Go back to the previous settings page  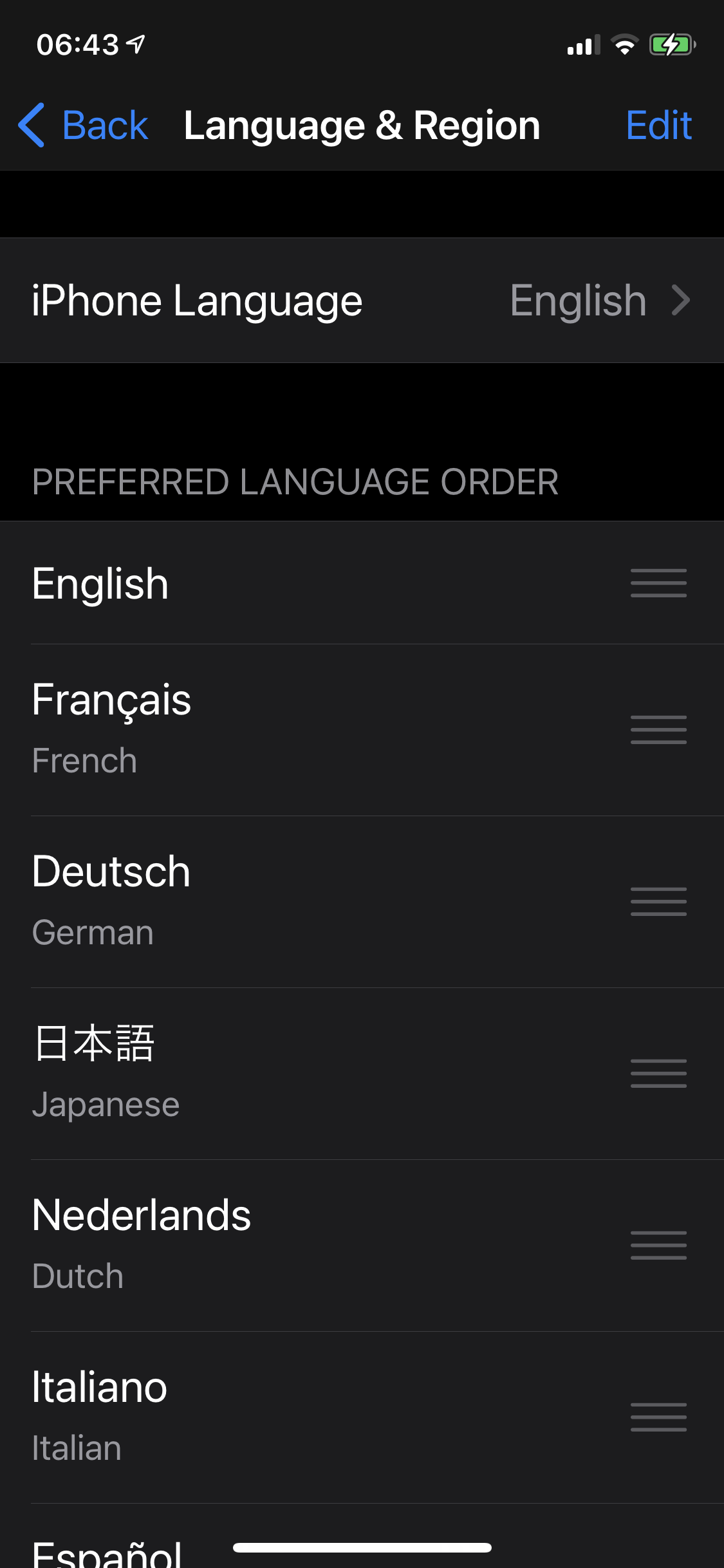(84, 125)
